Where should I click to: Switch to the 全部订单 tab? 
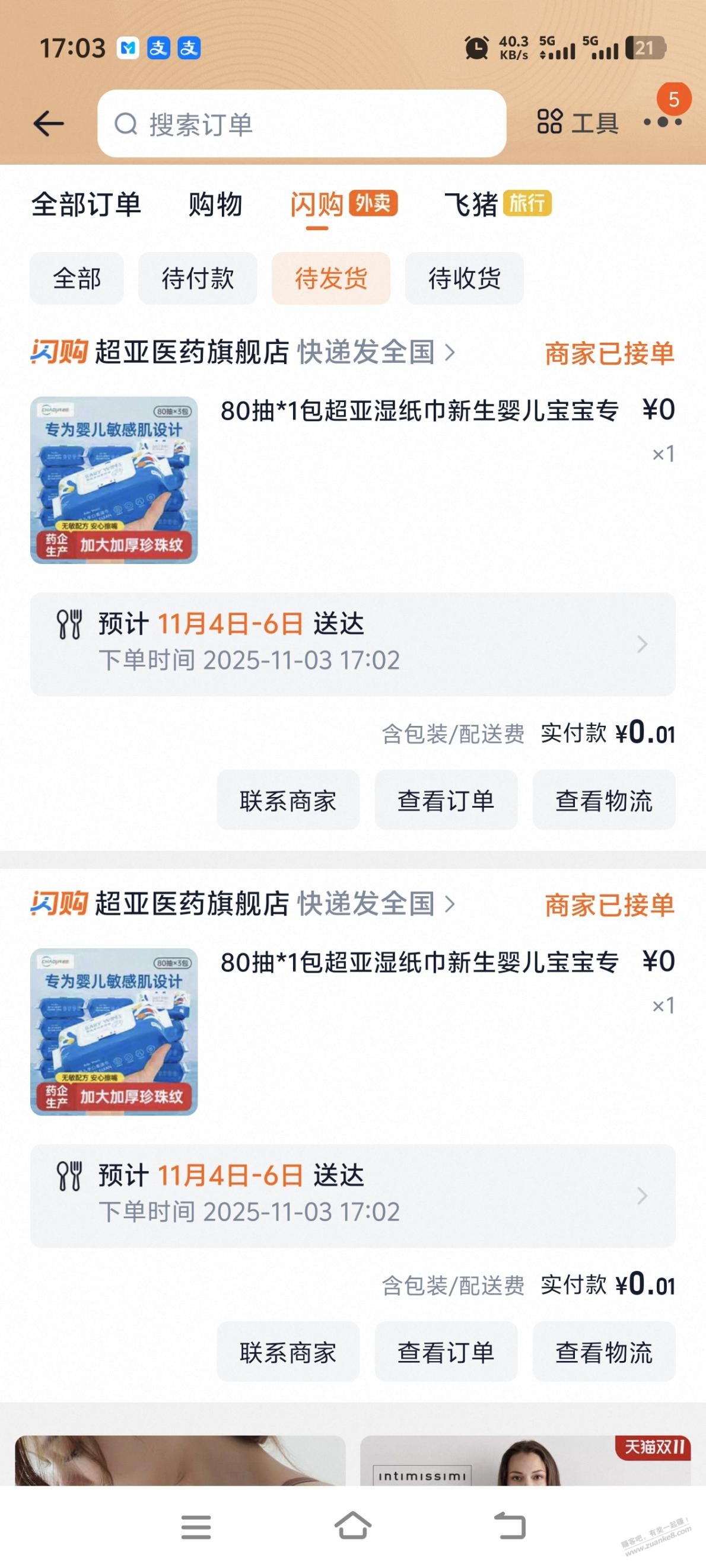(x=86, y=205)
